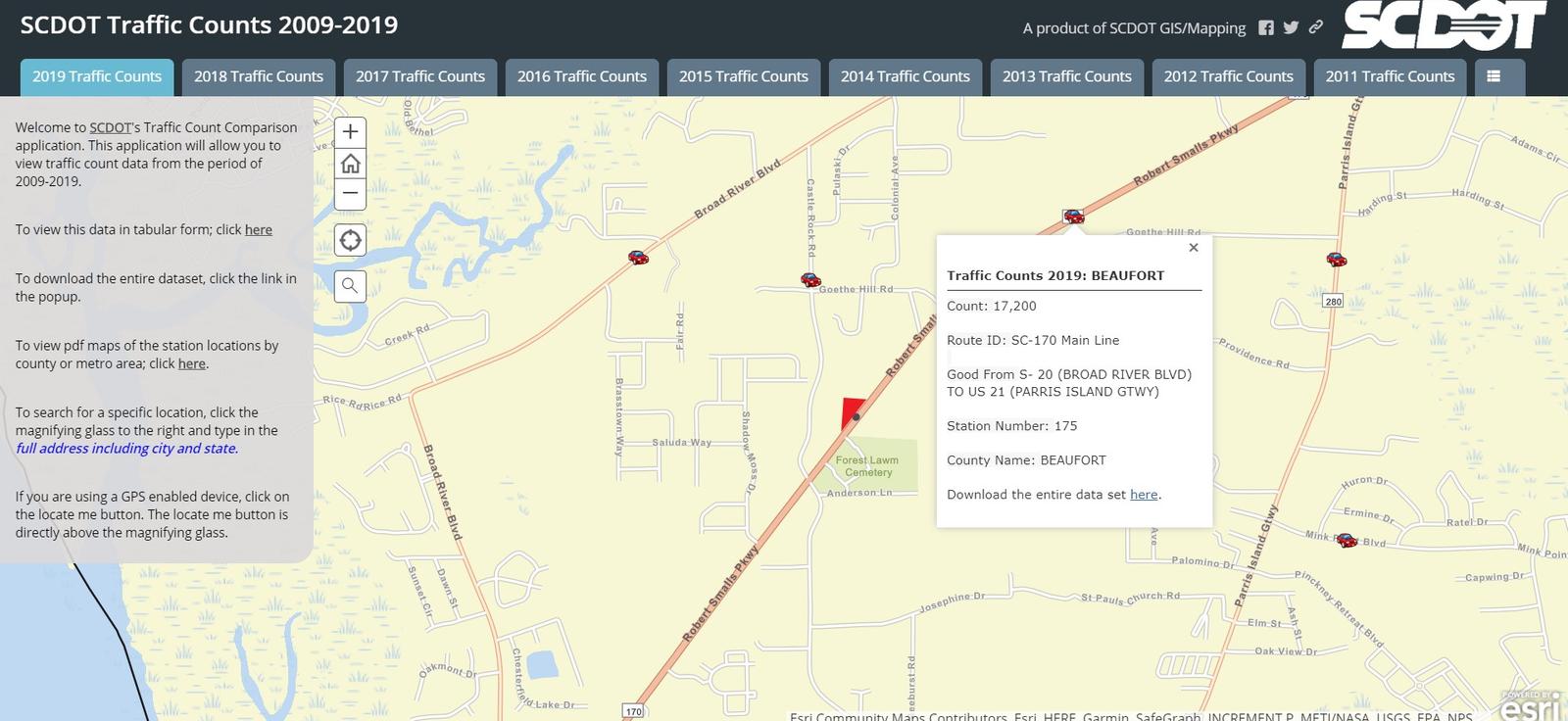Viewport: 1568px width, 721px height.
Task: Switch to the 2018 Traffic Counts tab
Action: 259,76
